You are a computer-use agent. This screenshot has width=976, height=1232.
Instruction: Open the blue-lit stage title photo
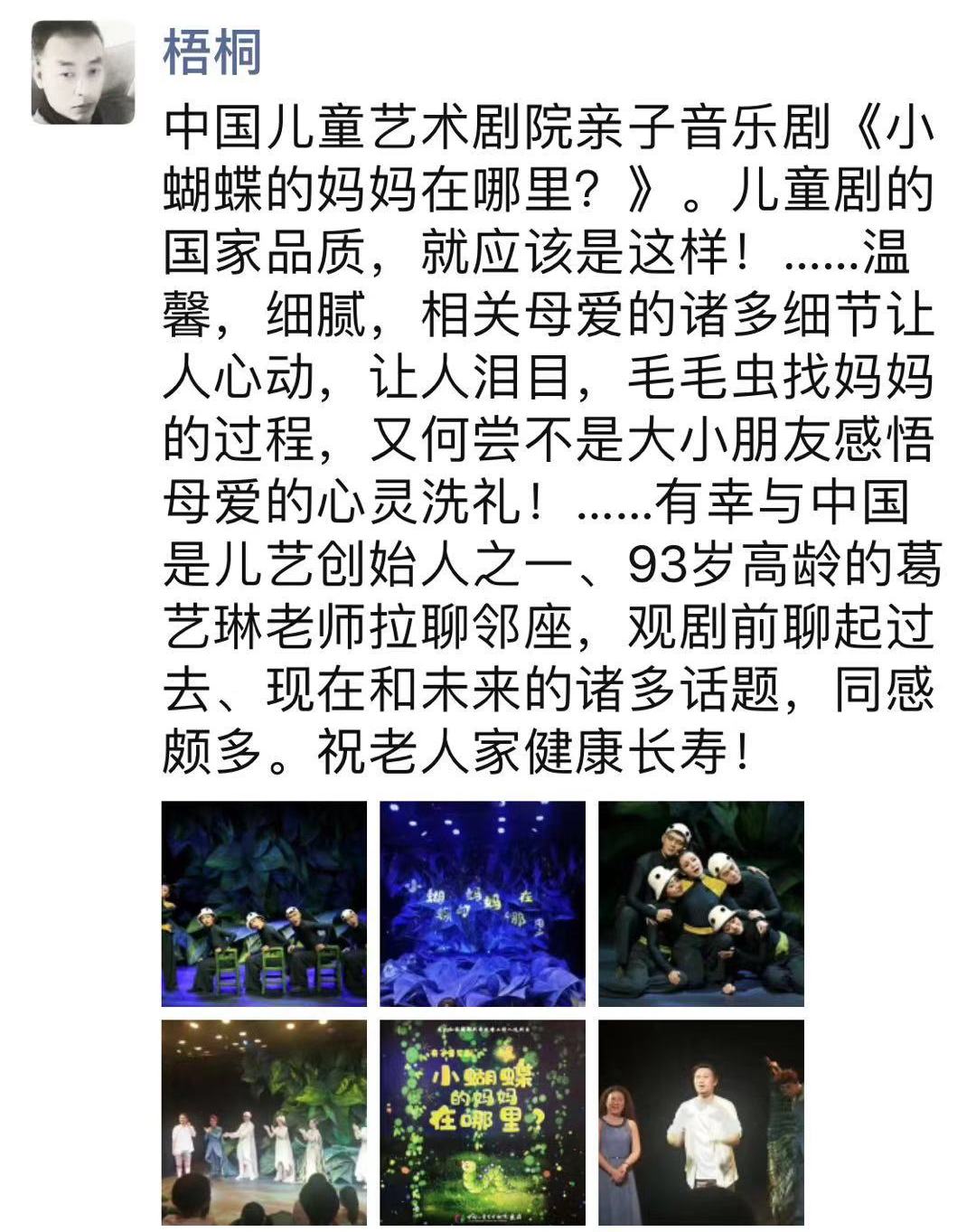coord(482,903)
